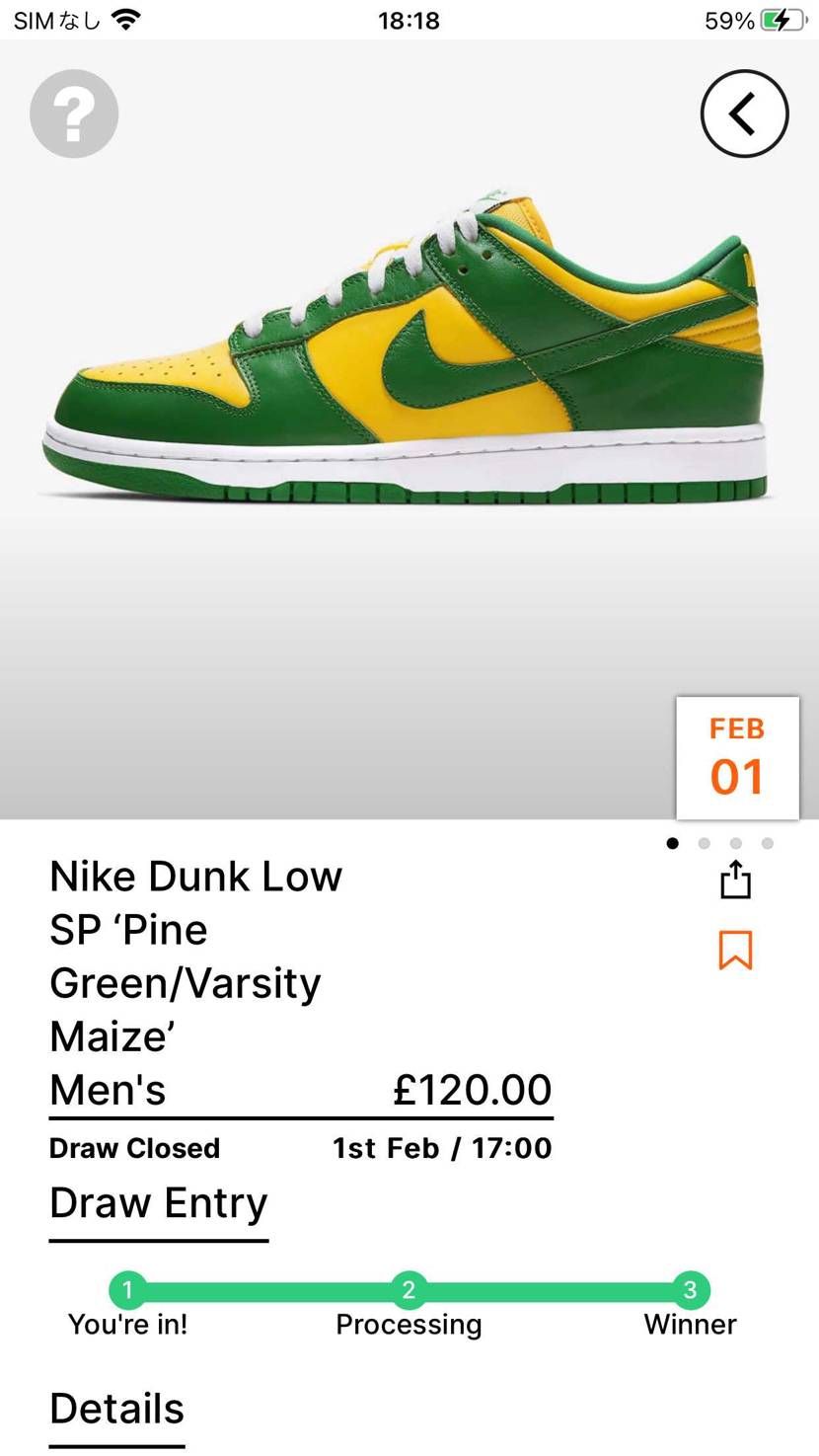Tap the image page indicator dots

(720, 843)
